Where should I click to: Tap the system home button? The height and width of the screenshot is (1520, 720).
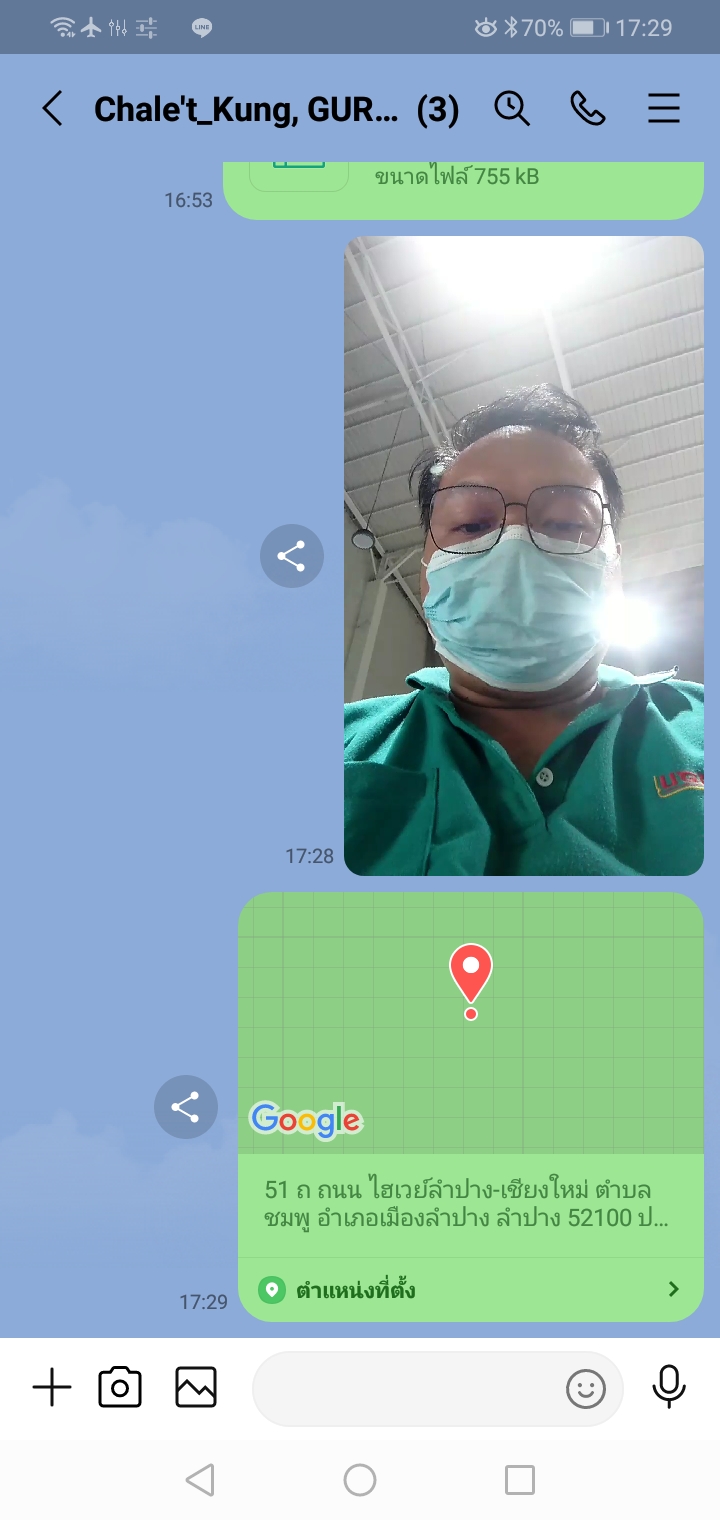360,1480
